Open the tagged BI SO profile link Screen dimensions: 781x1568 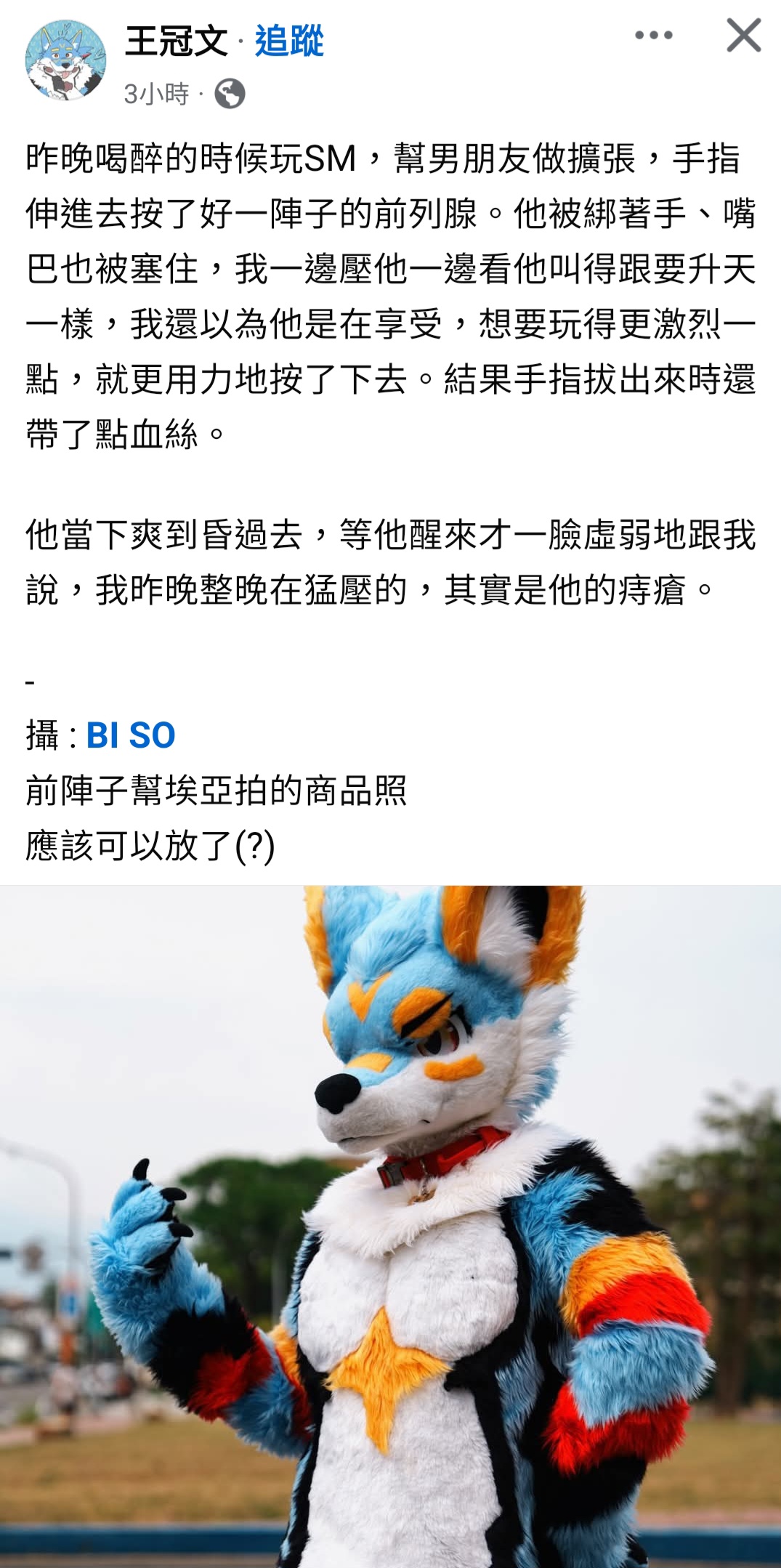point(131,735)
